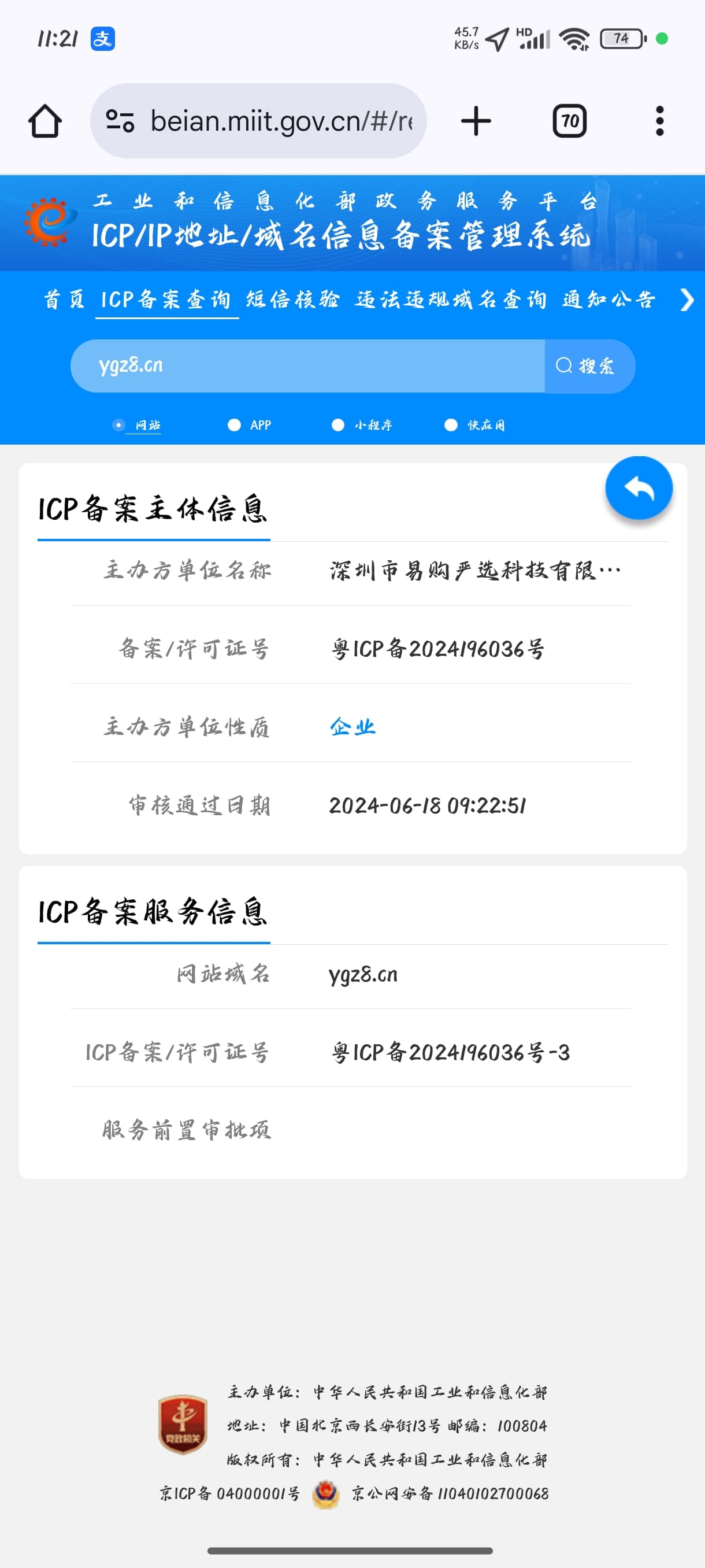The image size is (705, 1568).
Task: Open a new browser tab
Action: 476,121
